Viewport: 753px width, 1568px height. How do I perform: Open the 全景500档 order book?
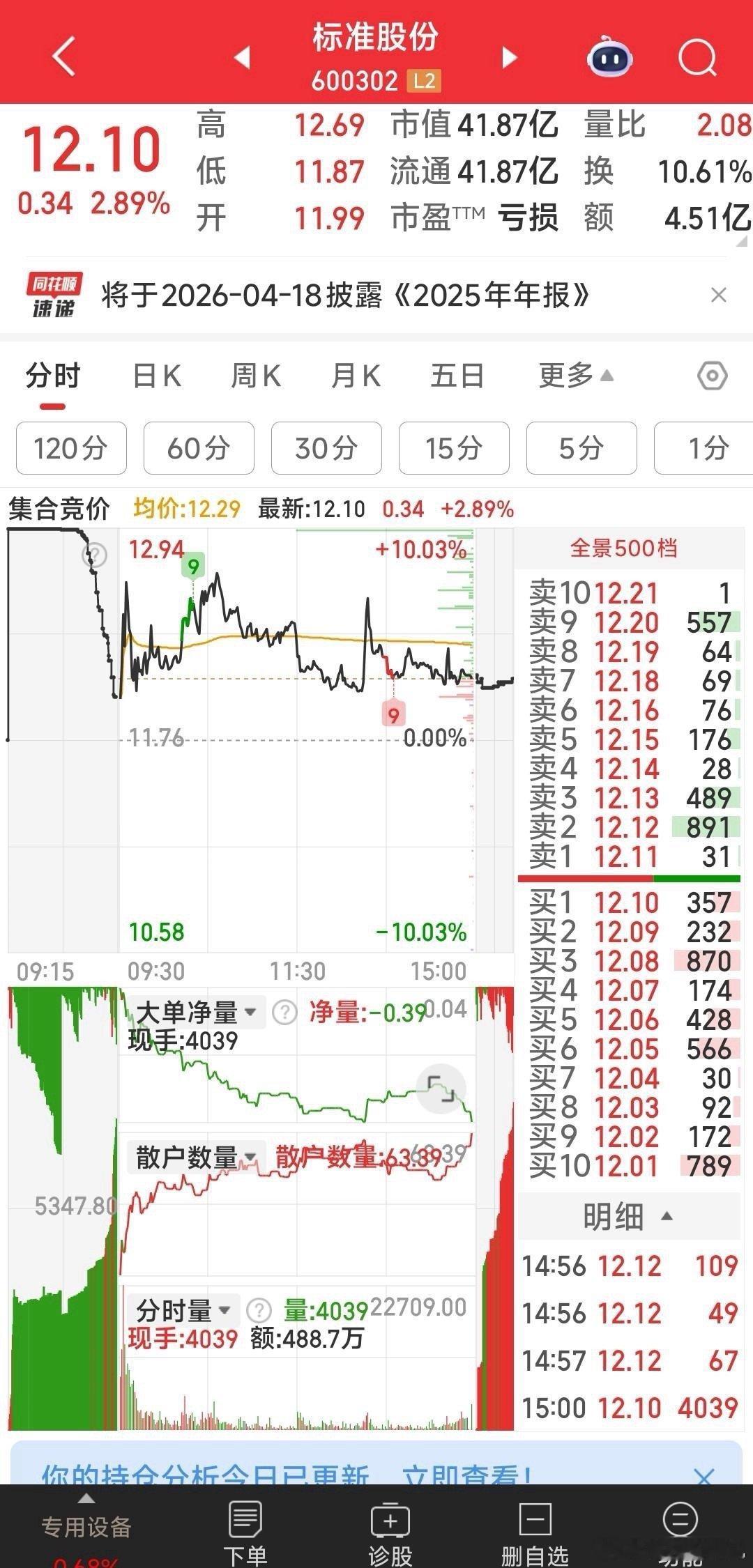(623, 548)
